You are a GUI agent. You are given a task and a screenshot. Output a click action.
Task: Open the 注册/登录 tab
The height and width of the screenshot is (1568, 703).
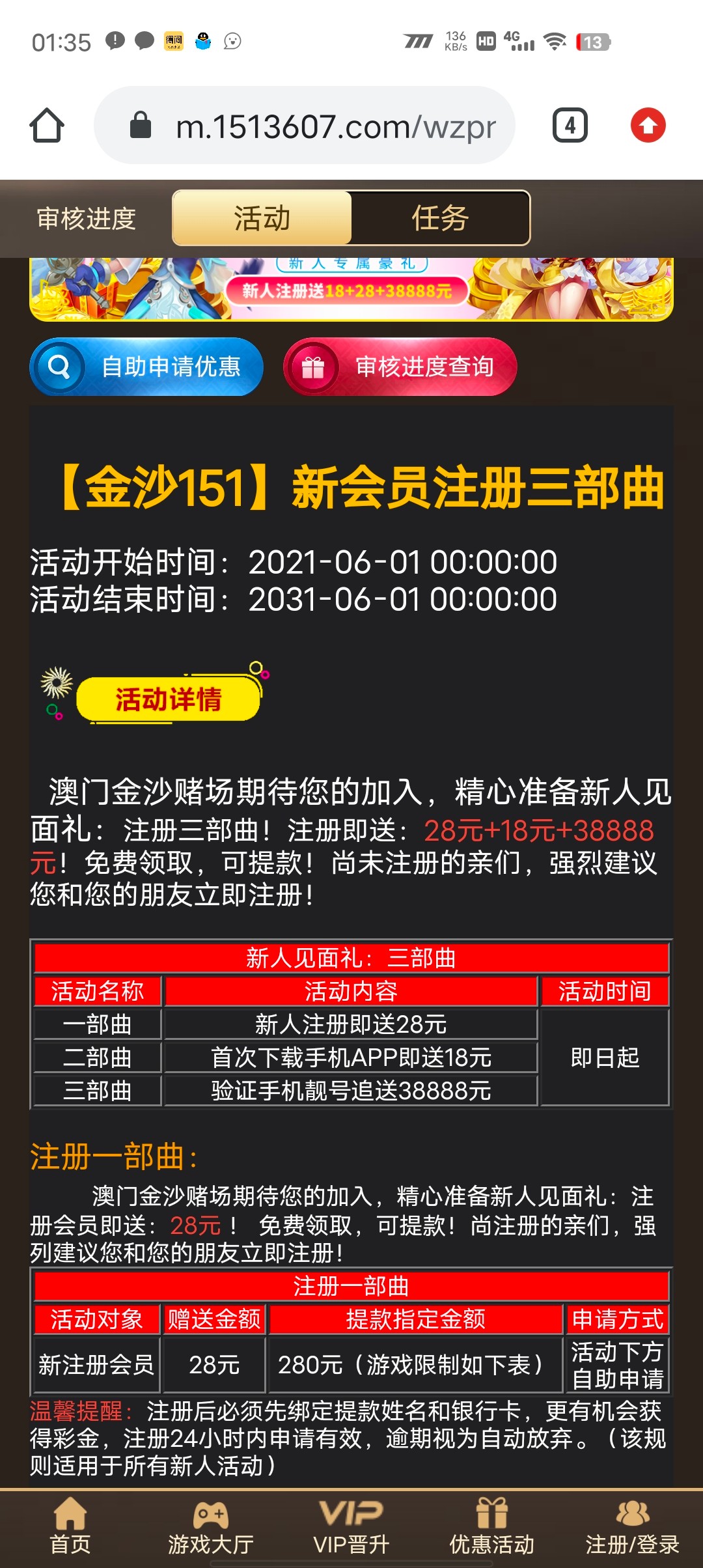632,1528
